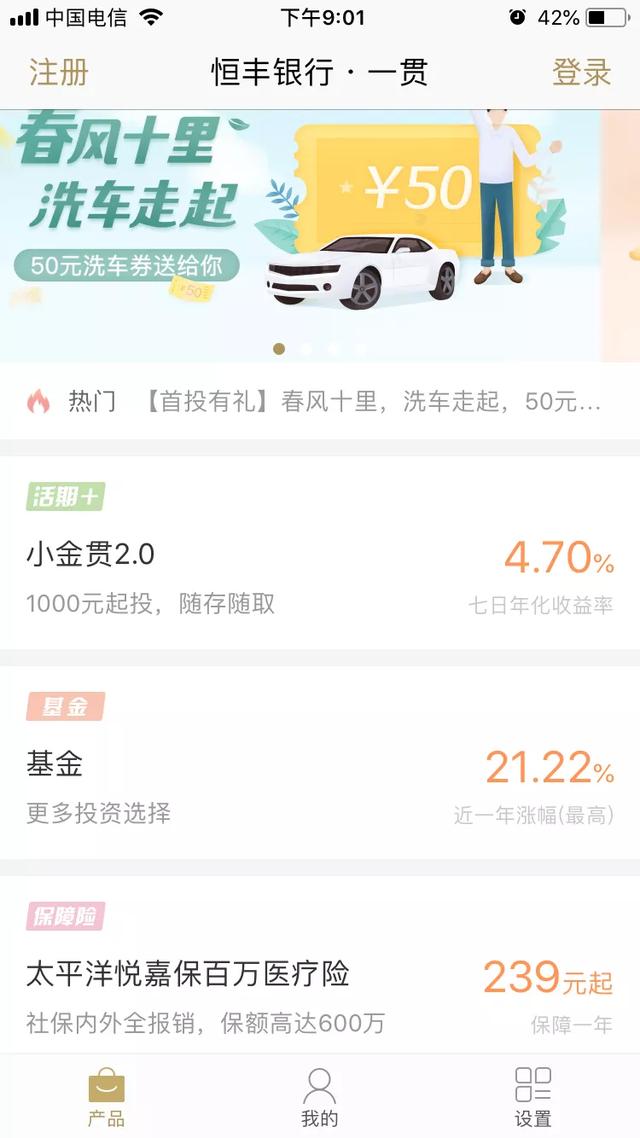Tap 登录 to log in
Viewport: 640px width, 1138px height.
click(x=581, y=73)
